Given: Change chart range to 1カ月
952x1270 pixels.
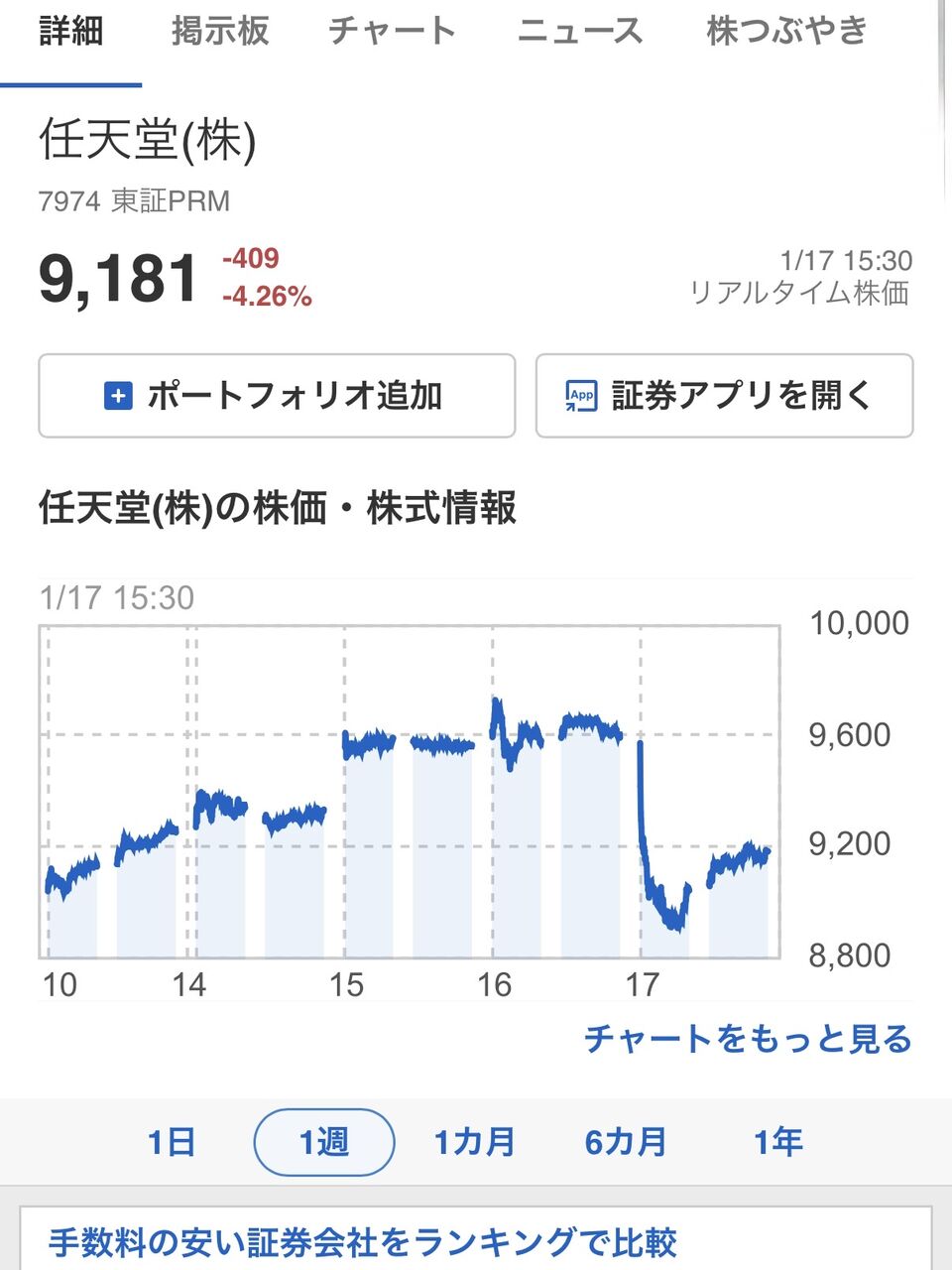Looking at the screenshot, I should [474, 1142].
